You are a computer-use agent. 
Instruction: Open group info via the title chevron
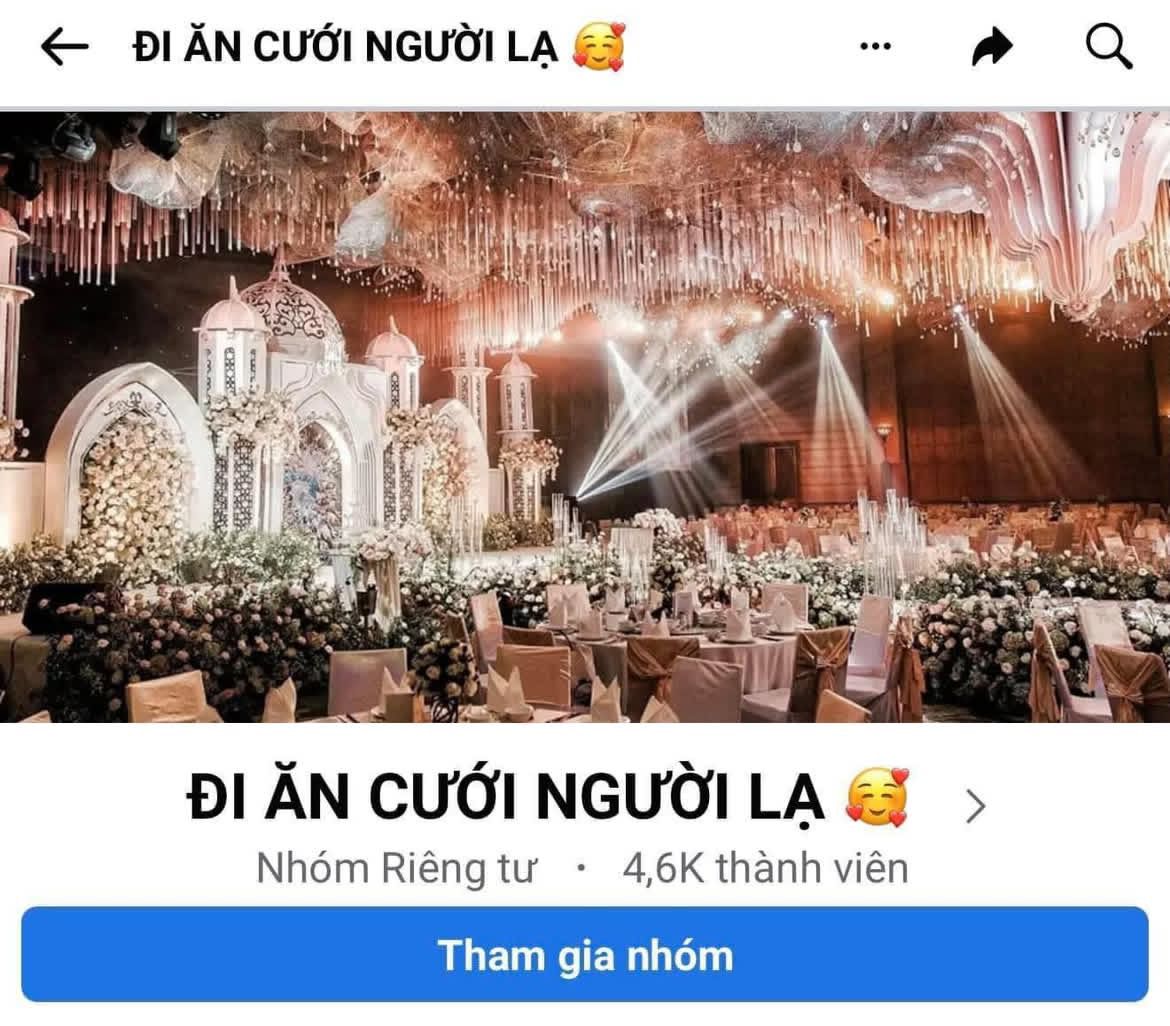(975, 806)
